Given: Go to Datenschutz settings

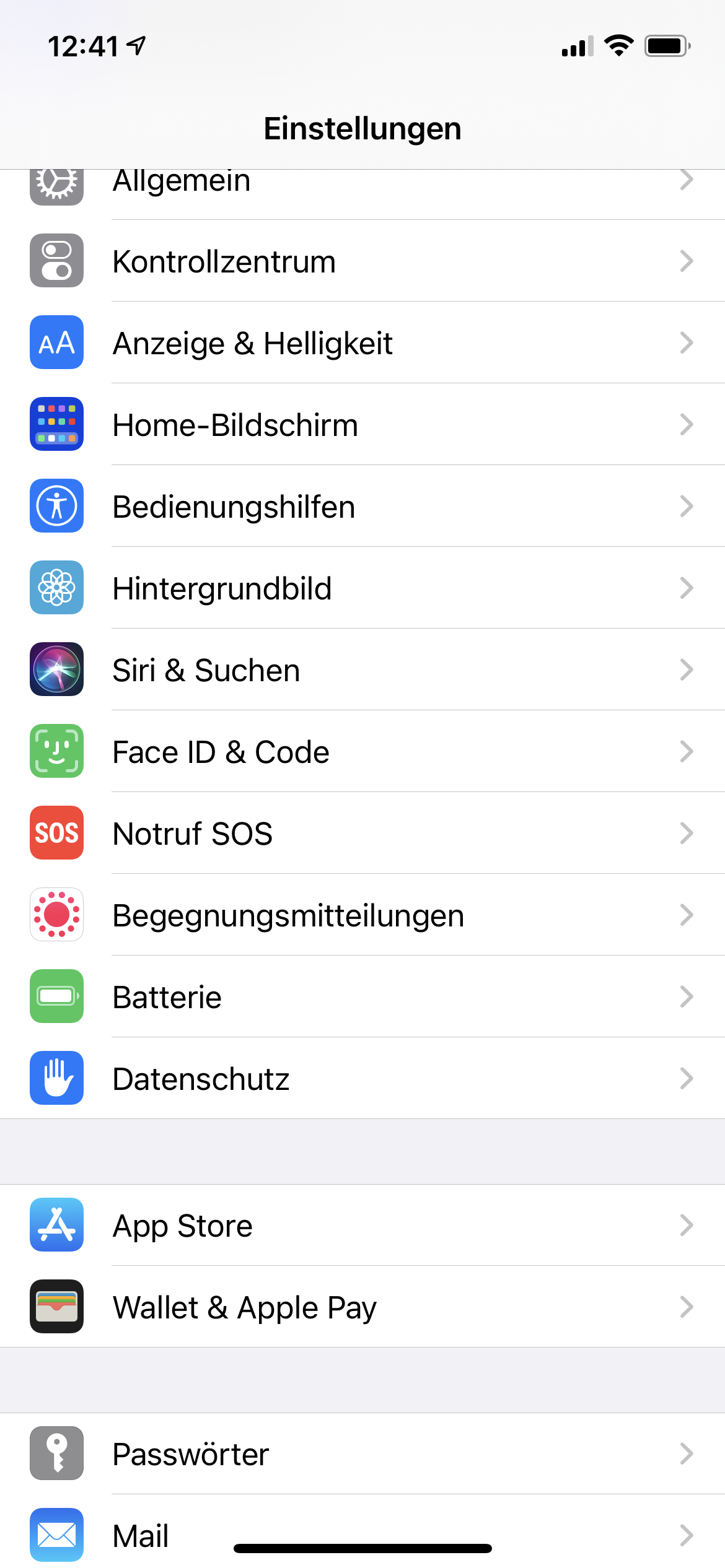Looking at the screenshot, I should [201, 1079].
